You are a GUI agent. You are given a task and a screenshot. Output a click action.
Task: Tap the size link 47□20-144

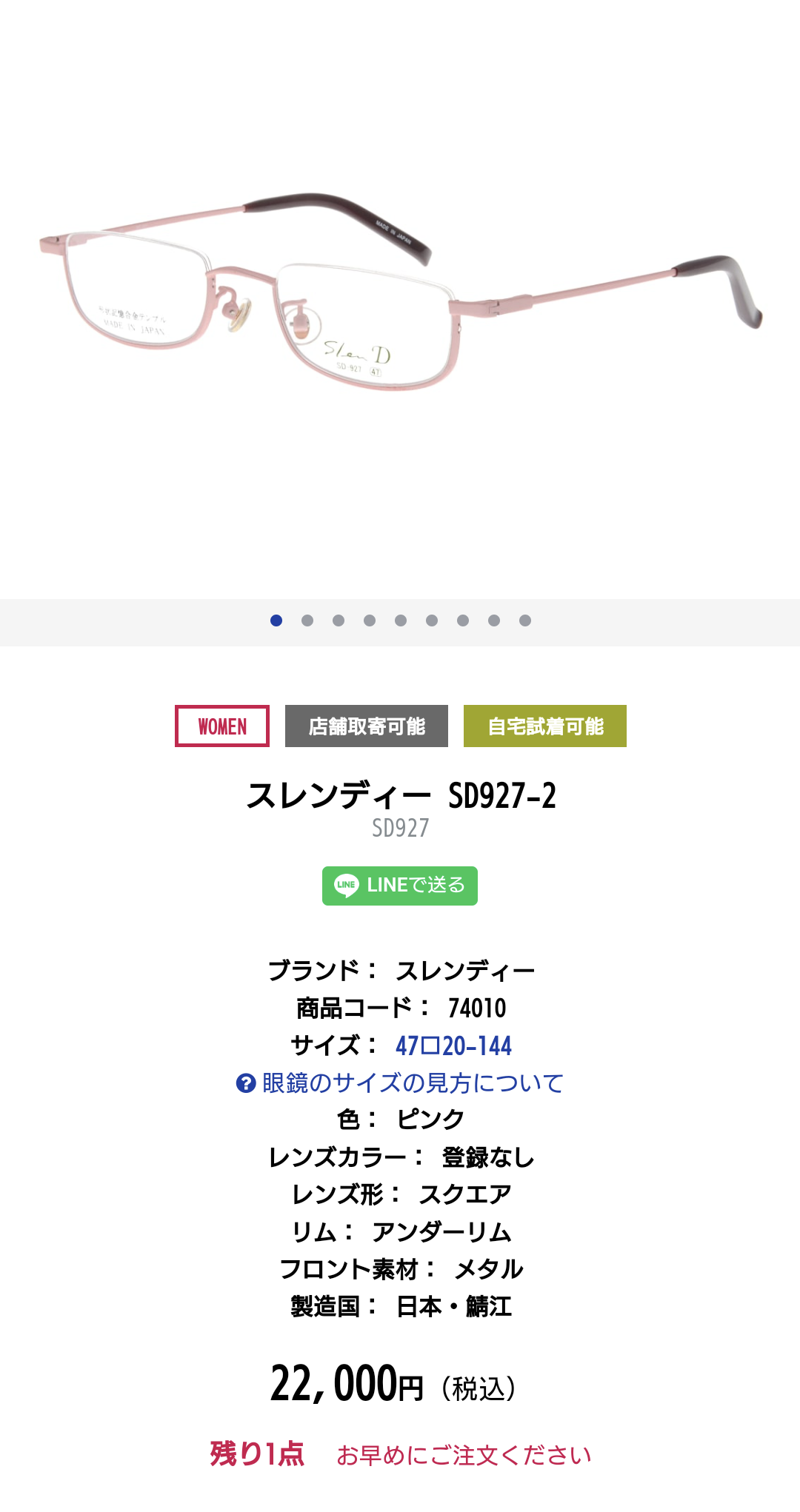point(453,1046)
